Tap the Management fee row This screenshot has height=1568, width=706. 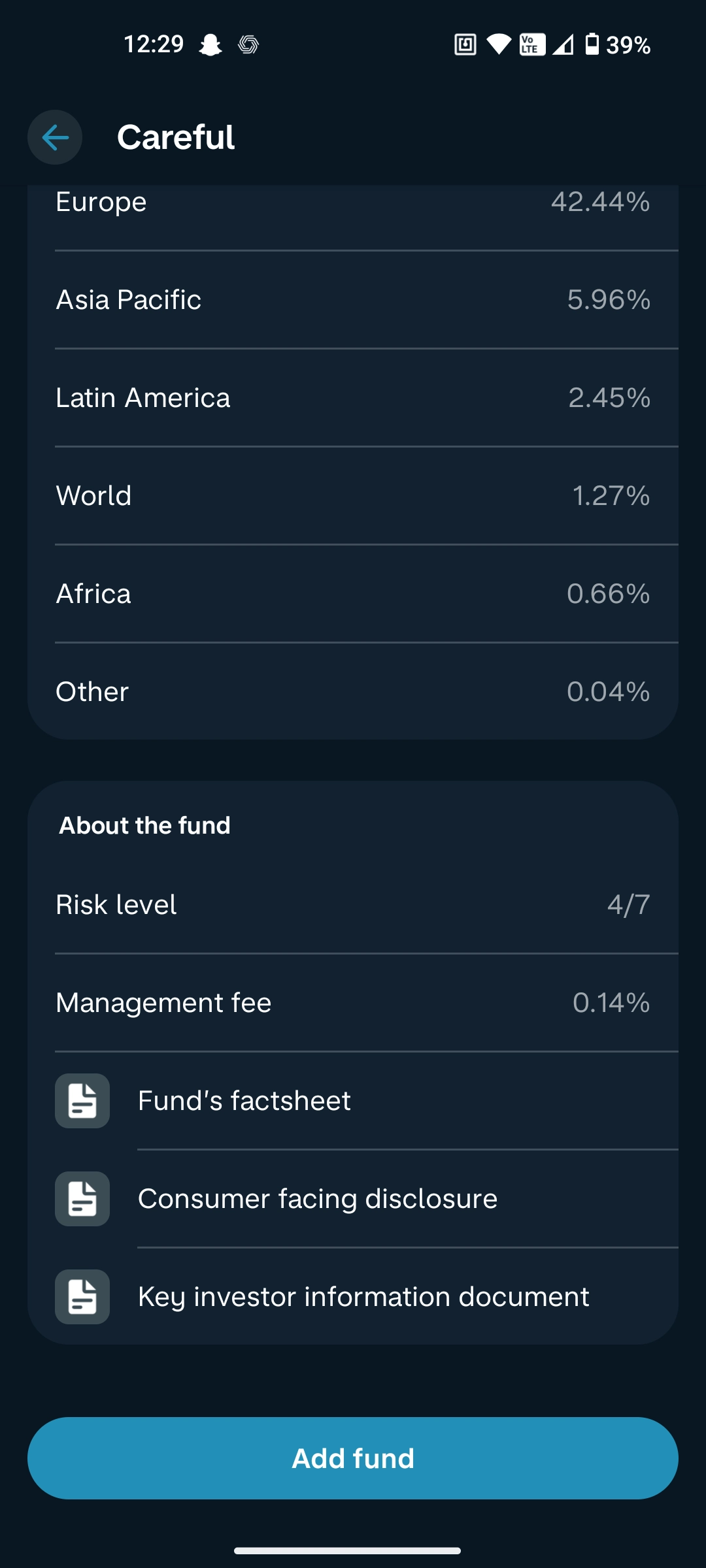(x=353, y=1002)
